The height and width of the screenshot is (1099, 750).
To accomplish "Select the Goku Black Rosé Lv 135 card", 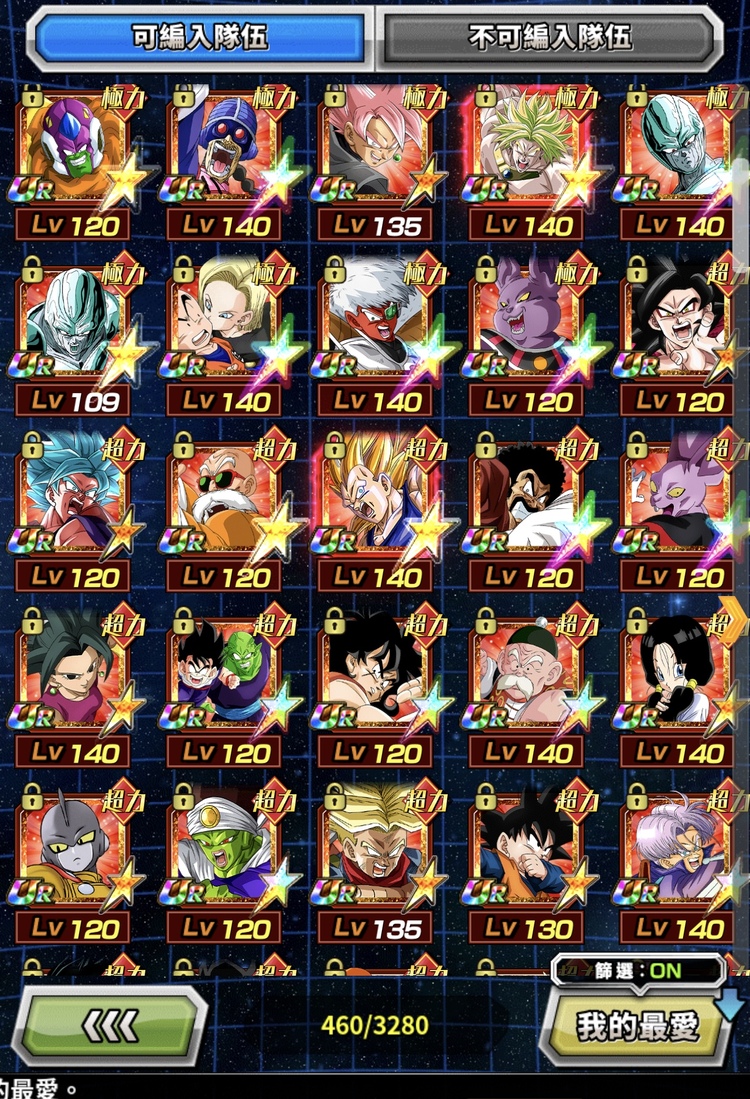I will click(x=375, y=150).
